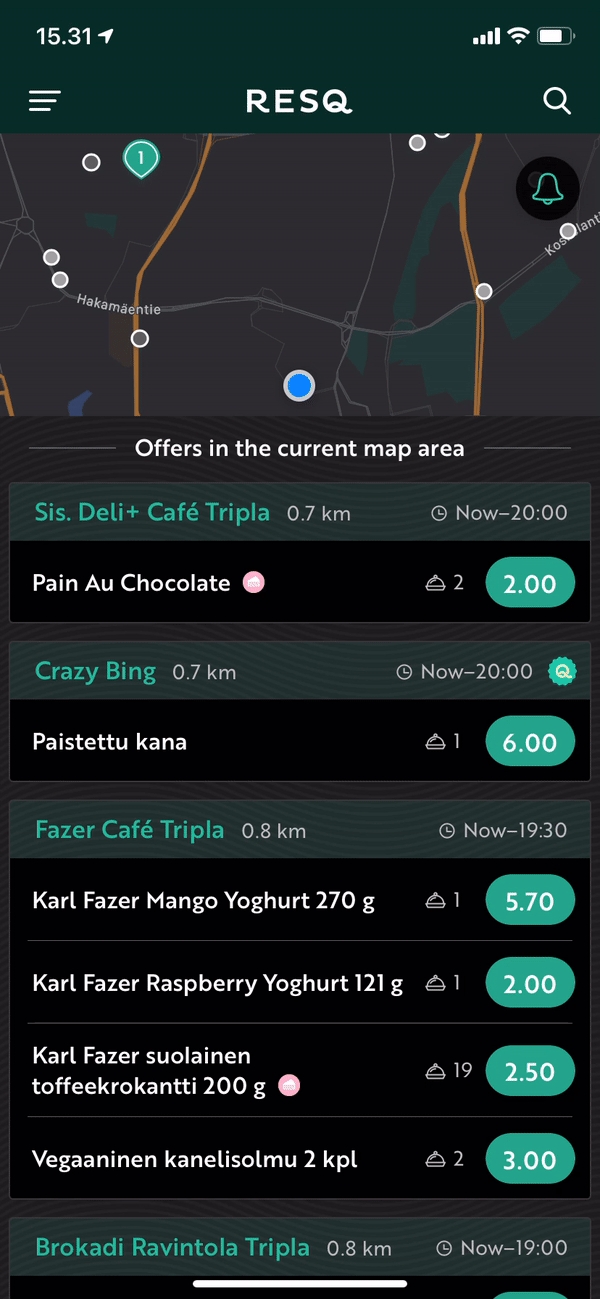Open Karl Fazer Raspberry Yoghurt 121 g offer

[x=300, y=983]
